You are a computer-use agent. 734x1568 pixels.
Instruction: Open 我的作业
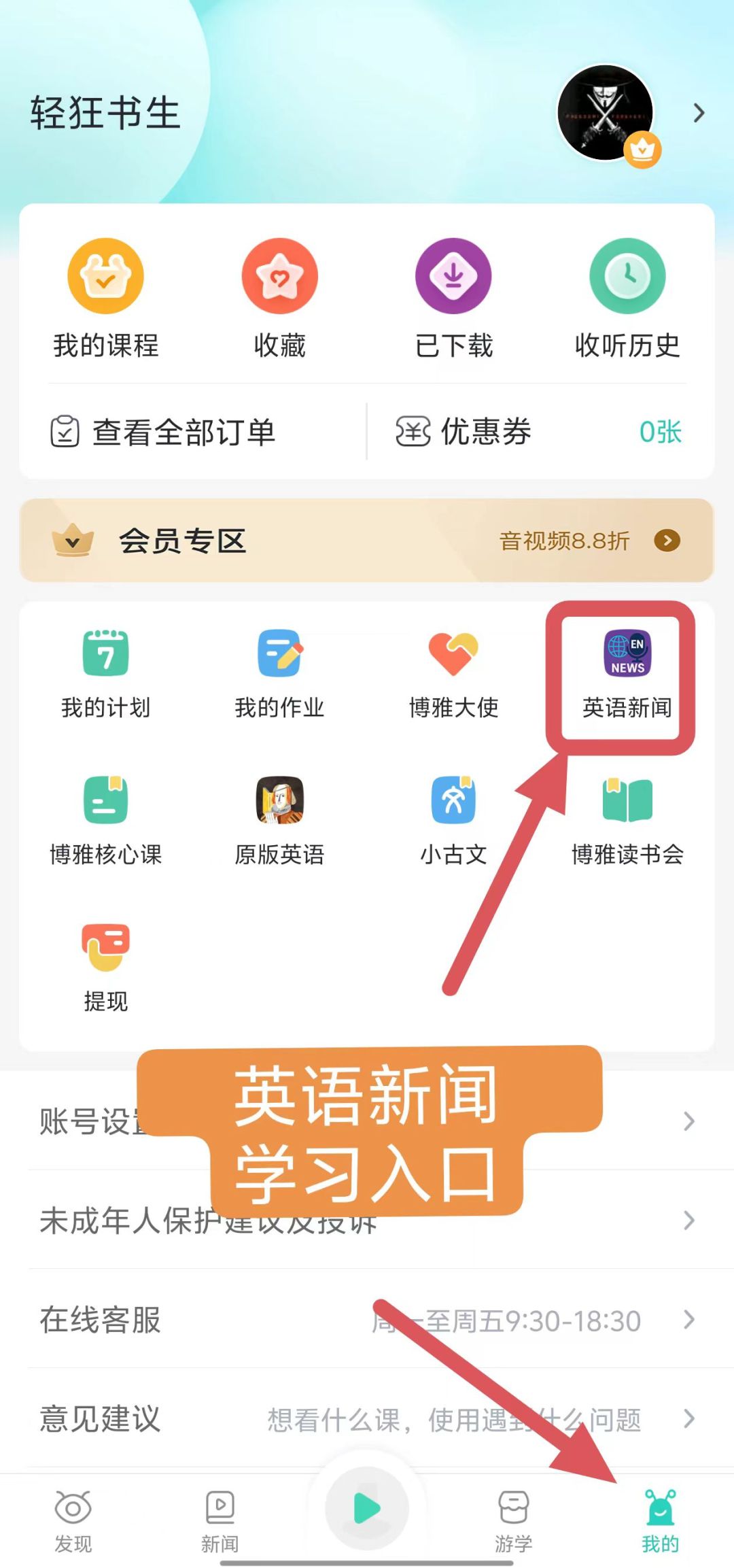coord(279,673)
